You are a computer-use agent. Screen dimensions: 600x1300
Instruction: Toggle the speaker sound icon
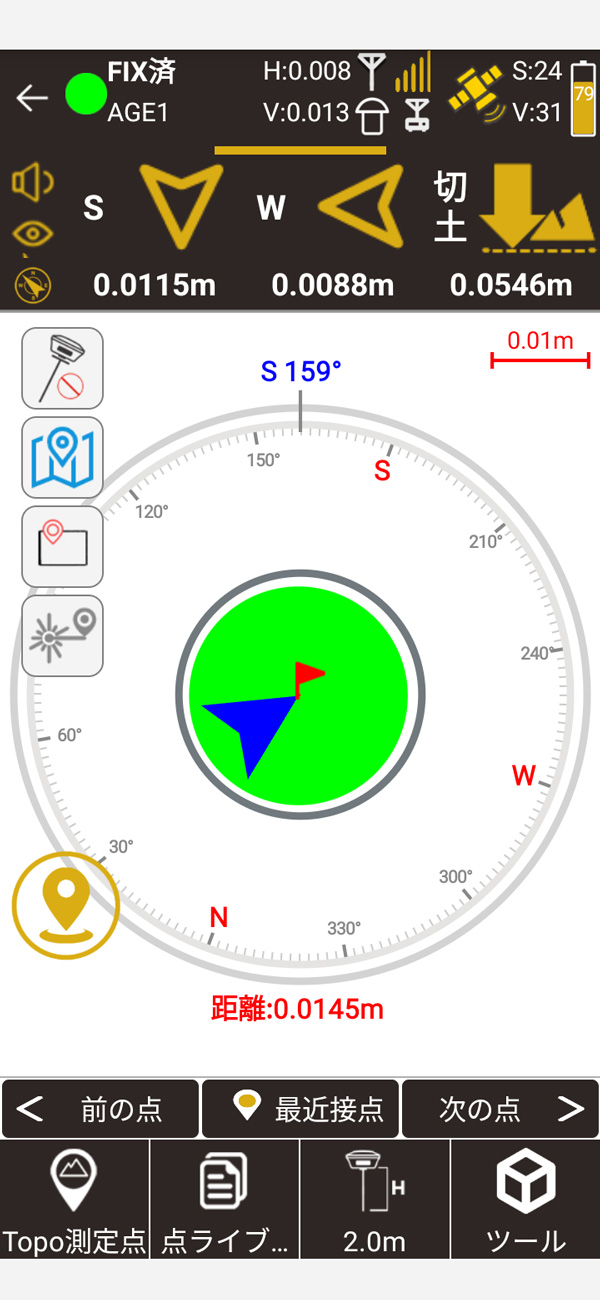click(x=32, y=184)
